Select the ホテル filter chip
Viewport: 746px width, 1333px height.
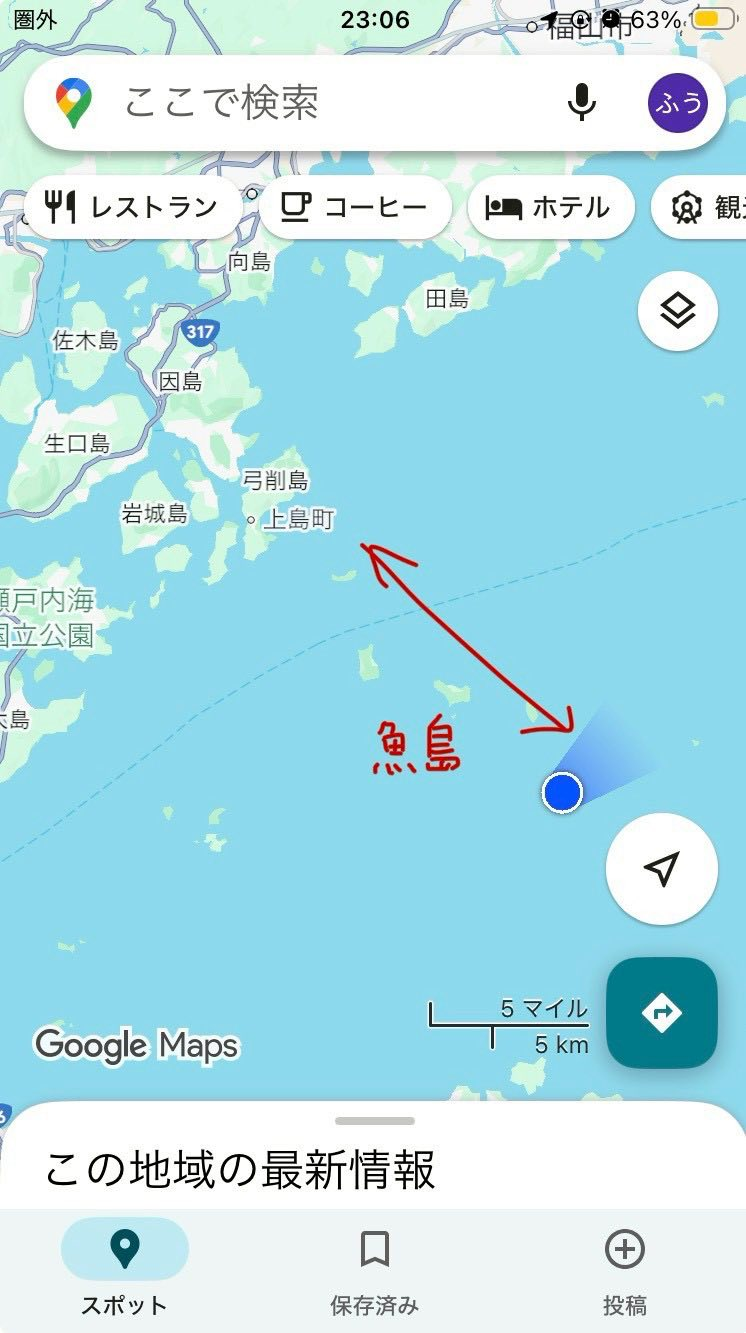click(x=550, y=207)
